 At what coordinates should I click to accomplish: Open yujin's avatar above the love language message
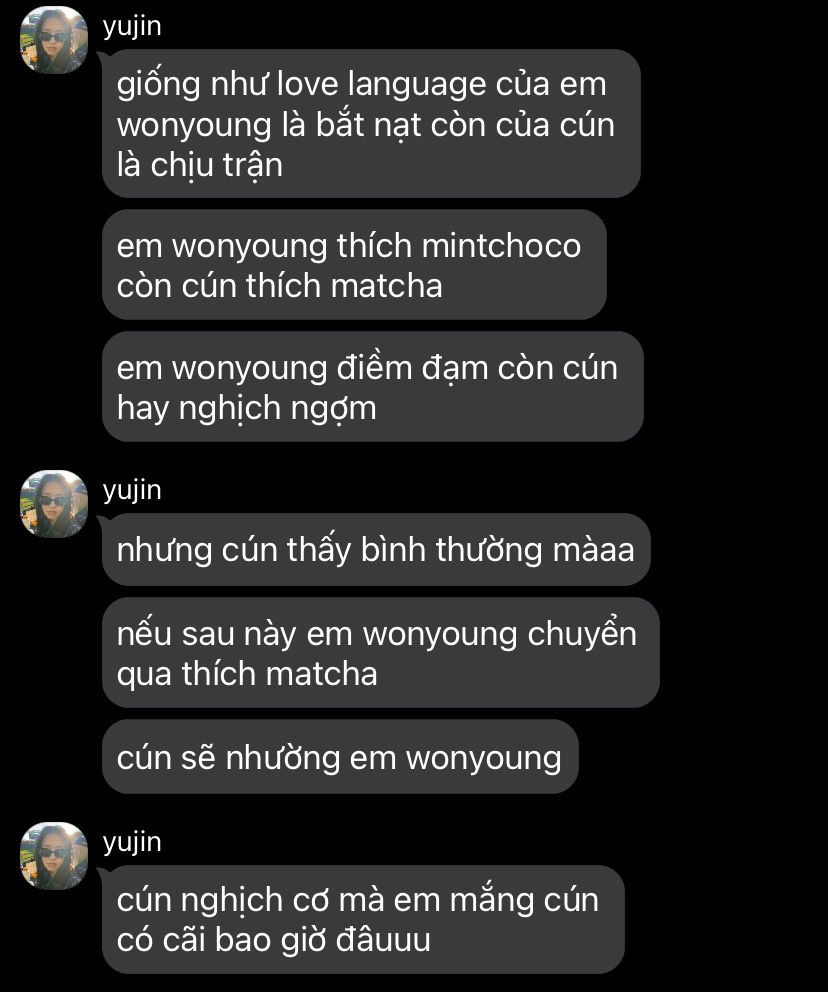[x=54, y=40]
